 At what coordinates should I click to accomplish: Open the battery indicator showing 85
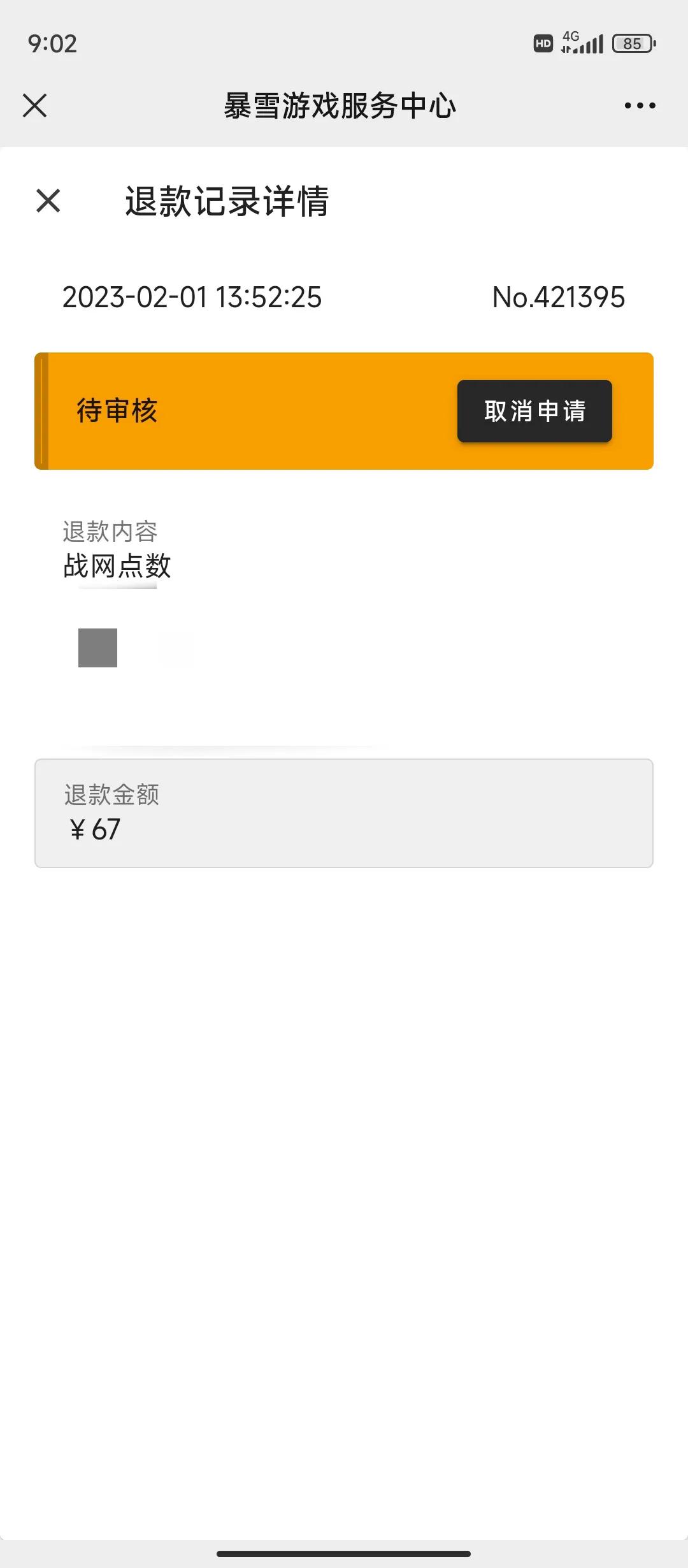[x=631, y=43]
